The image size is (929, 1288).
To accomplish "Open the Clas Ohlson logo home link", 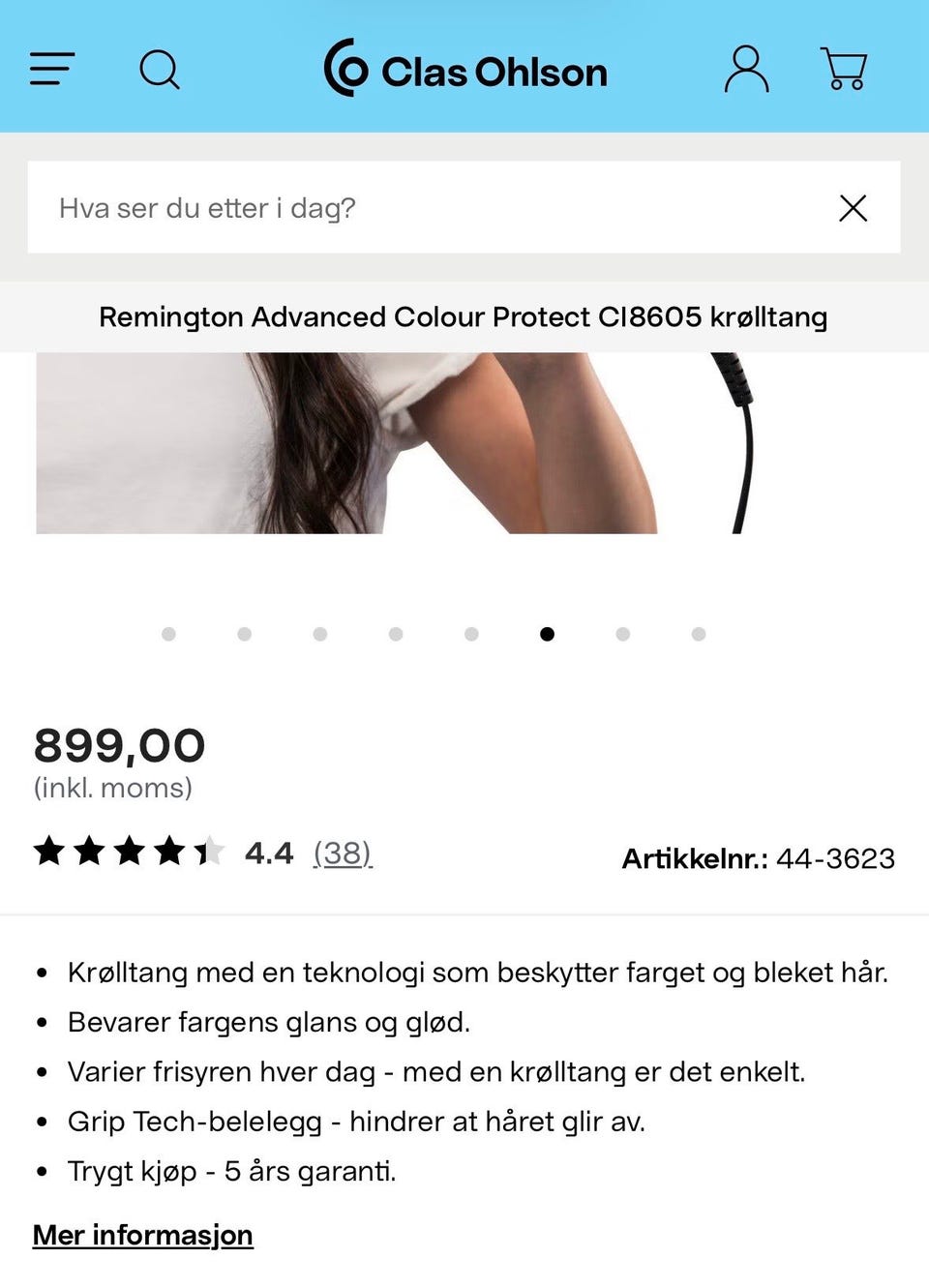I will click(464, 70).
